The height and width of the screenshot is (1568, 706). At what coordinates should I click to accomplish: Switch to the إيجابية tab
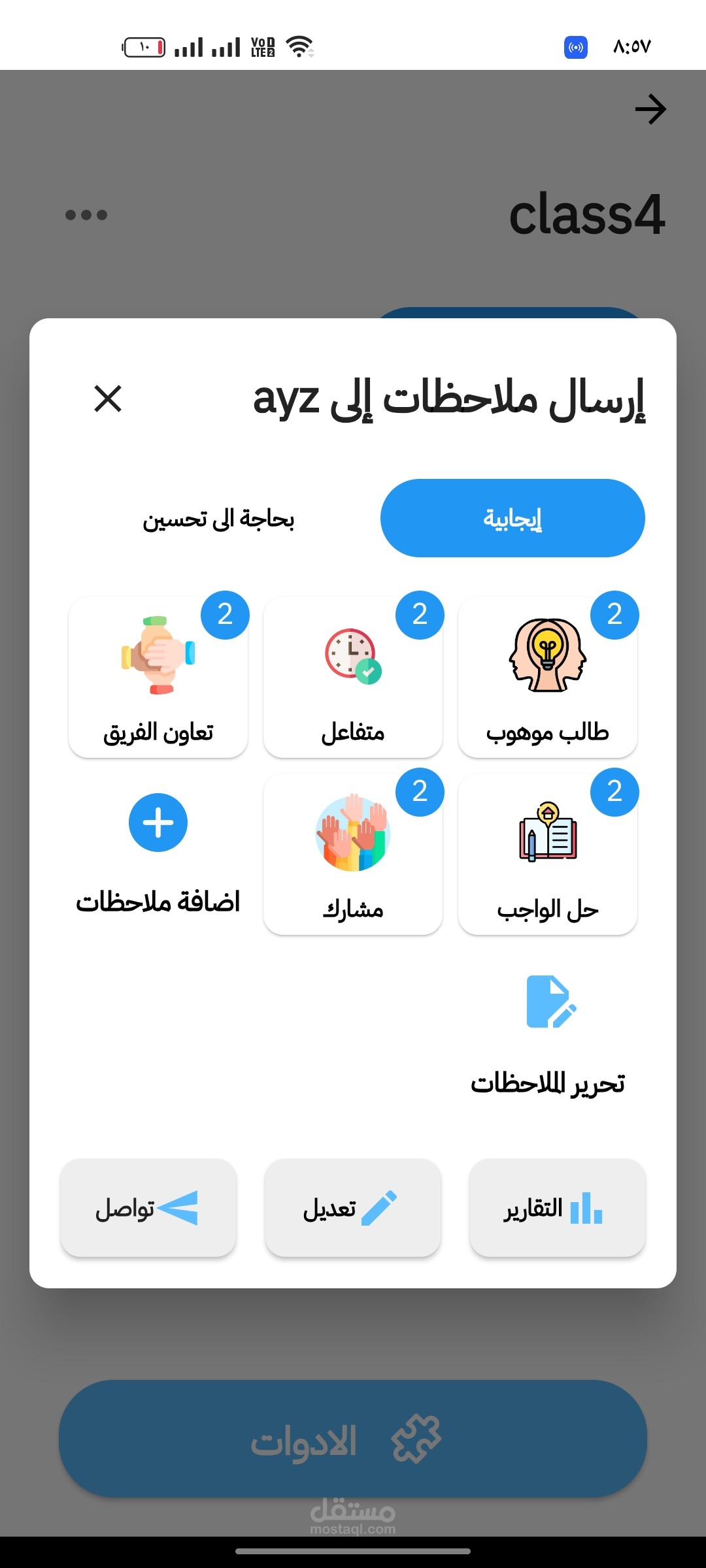pyautogui.click(x=513, y=518)
